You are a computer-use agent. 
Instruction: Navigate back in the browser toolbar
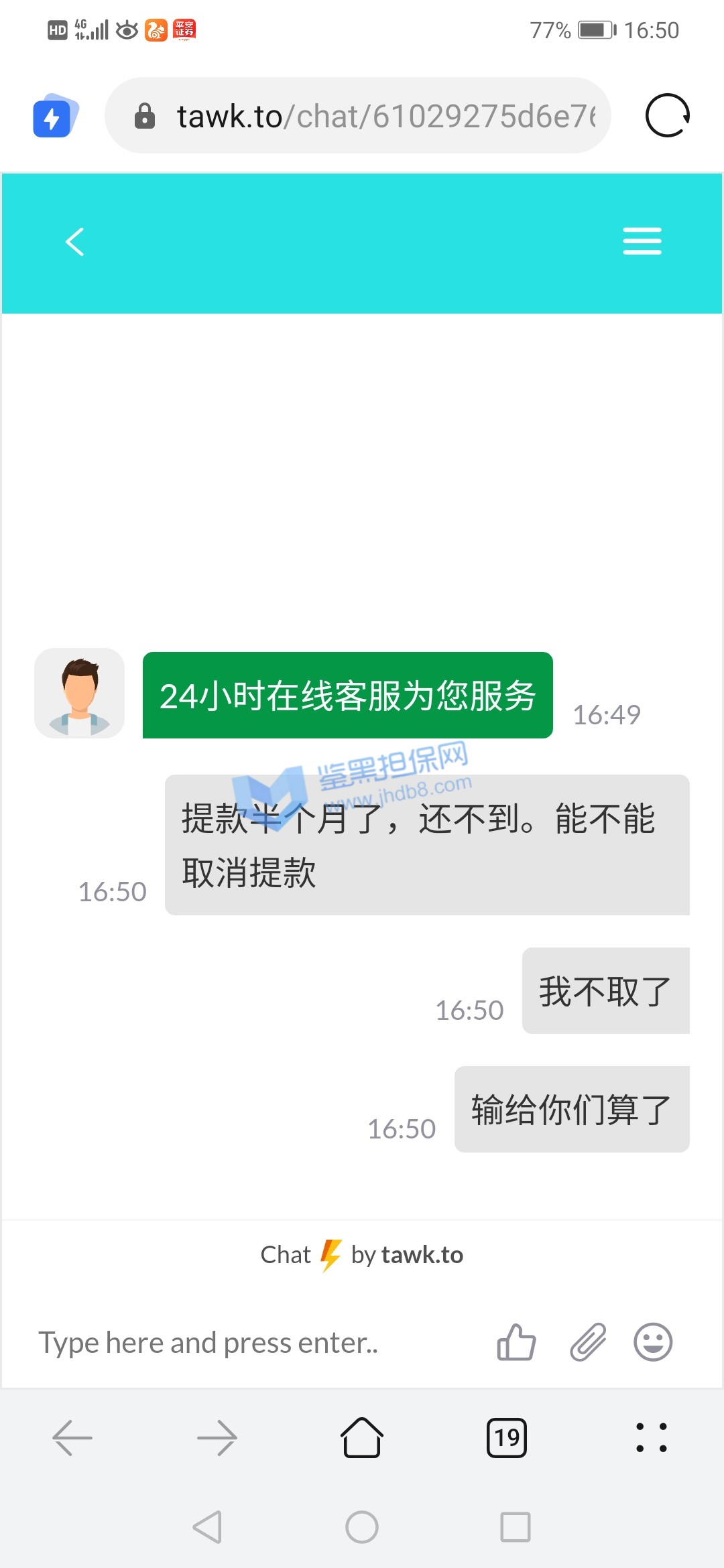(72, 1437)
